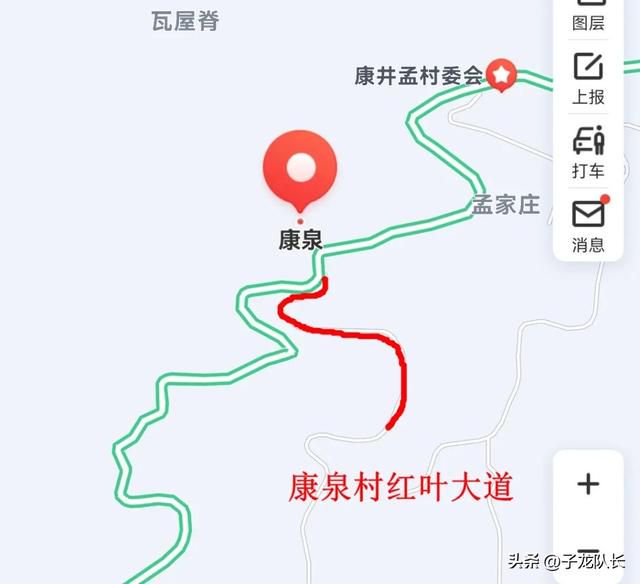640x584 pixels.
Task: Report a map issue via 上报
Action: pos(588,78)
